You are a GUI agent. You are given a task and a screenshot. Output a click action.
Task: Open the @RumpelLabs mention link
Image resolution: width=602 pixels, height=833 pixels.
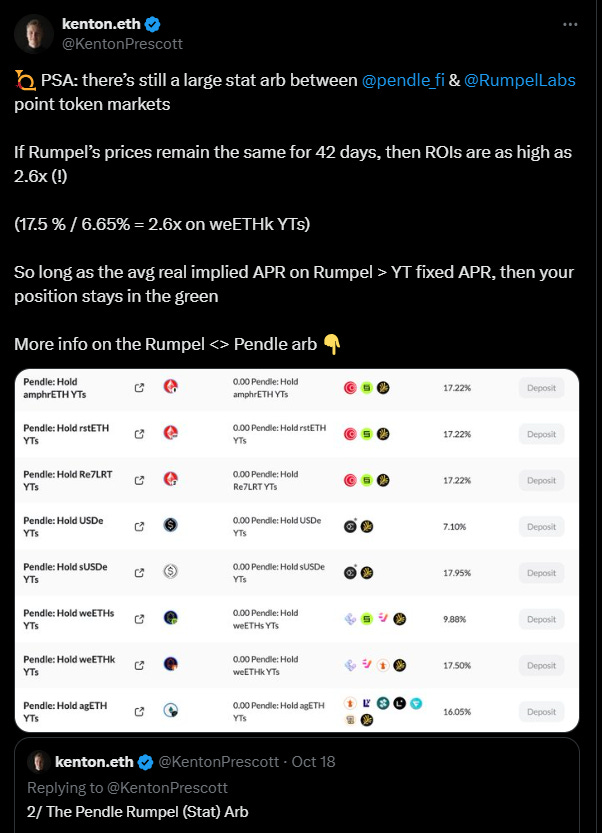click(519, 80)
